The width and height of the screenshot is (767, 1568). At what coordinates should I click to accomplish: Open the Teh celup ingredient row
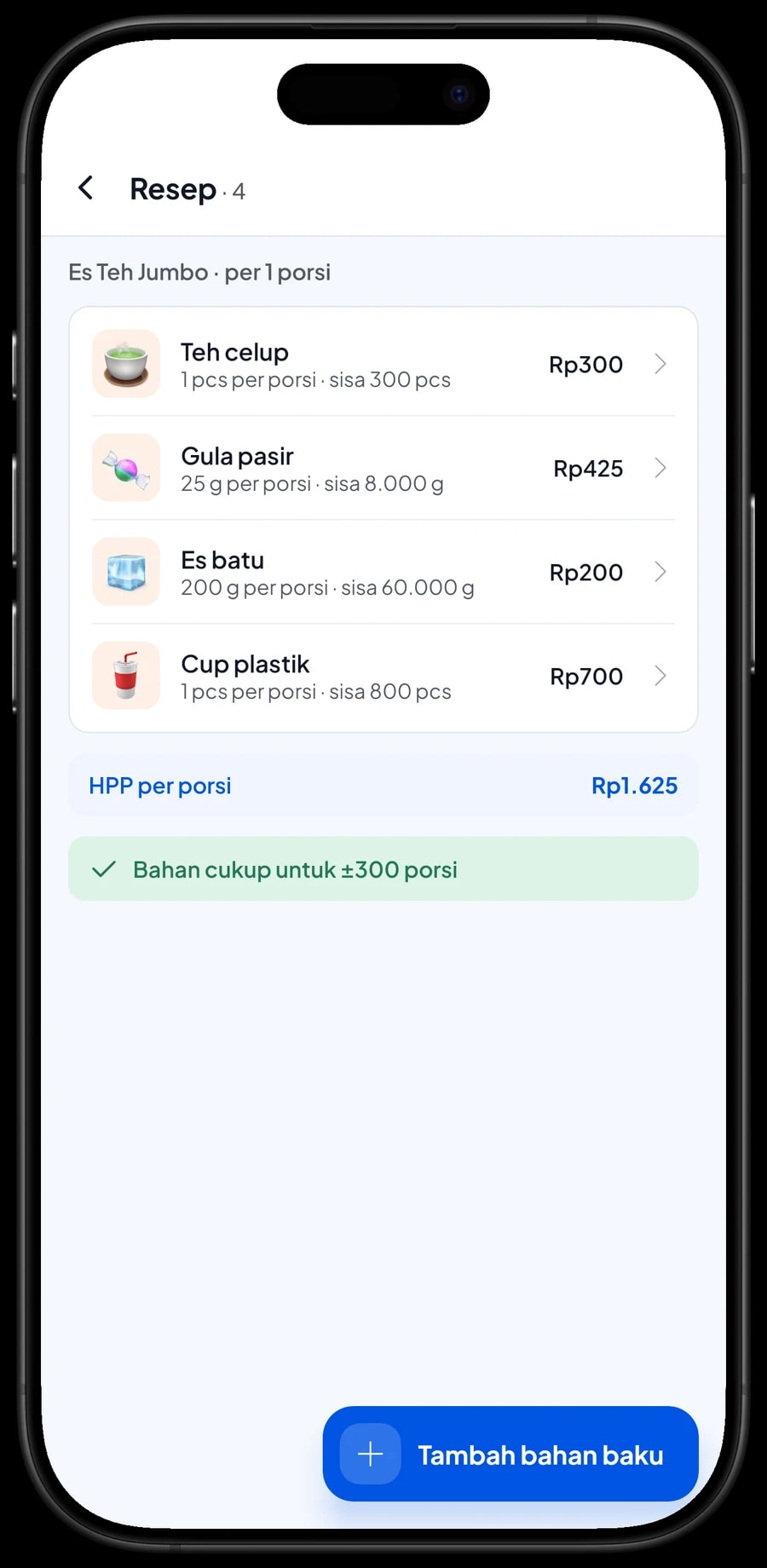383,364
